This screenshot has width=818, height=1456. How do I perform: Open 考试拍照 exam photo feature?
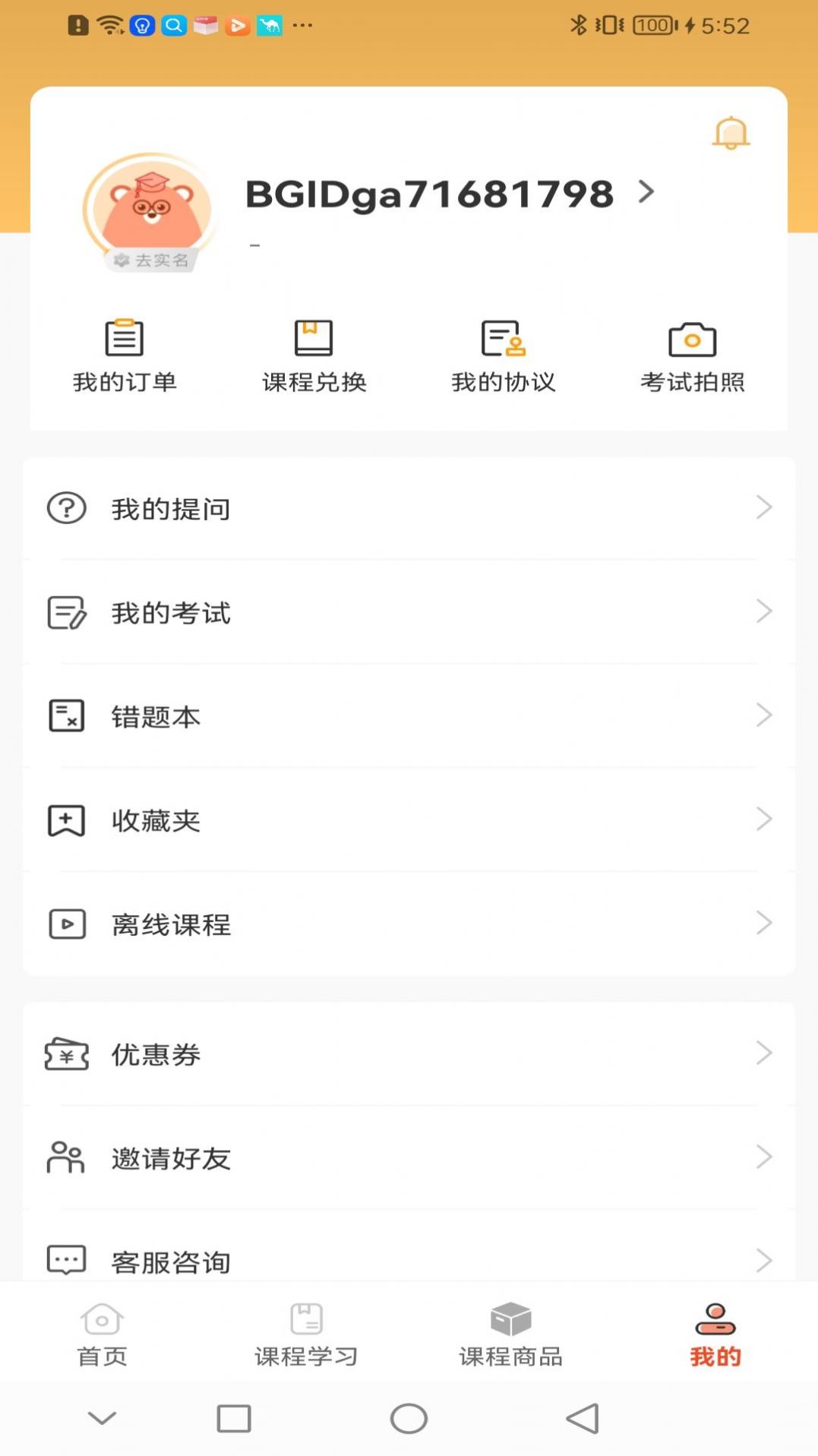pyautogui.click(x=692, y=355)
